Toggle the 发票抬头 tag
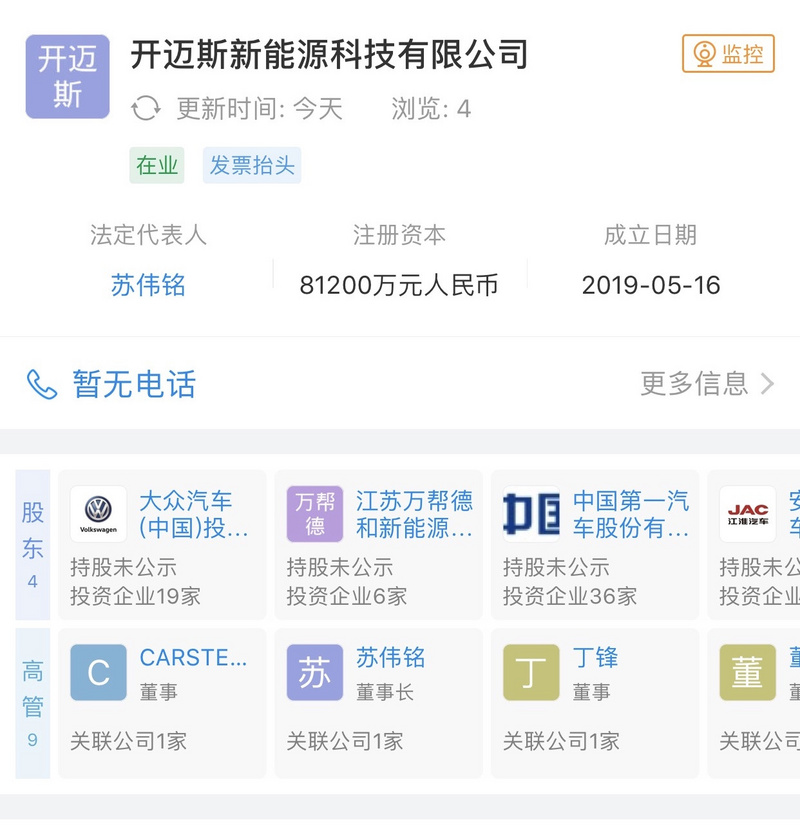800x829 pixels. (x=251, y=165)
